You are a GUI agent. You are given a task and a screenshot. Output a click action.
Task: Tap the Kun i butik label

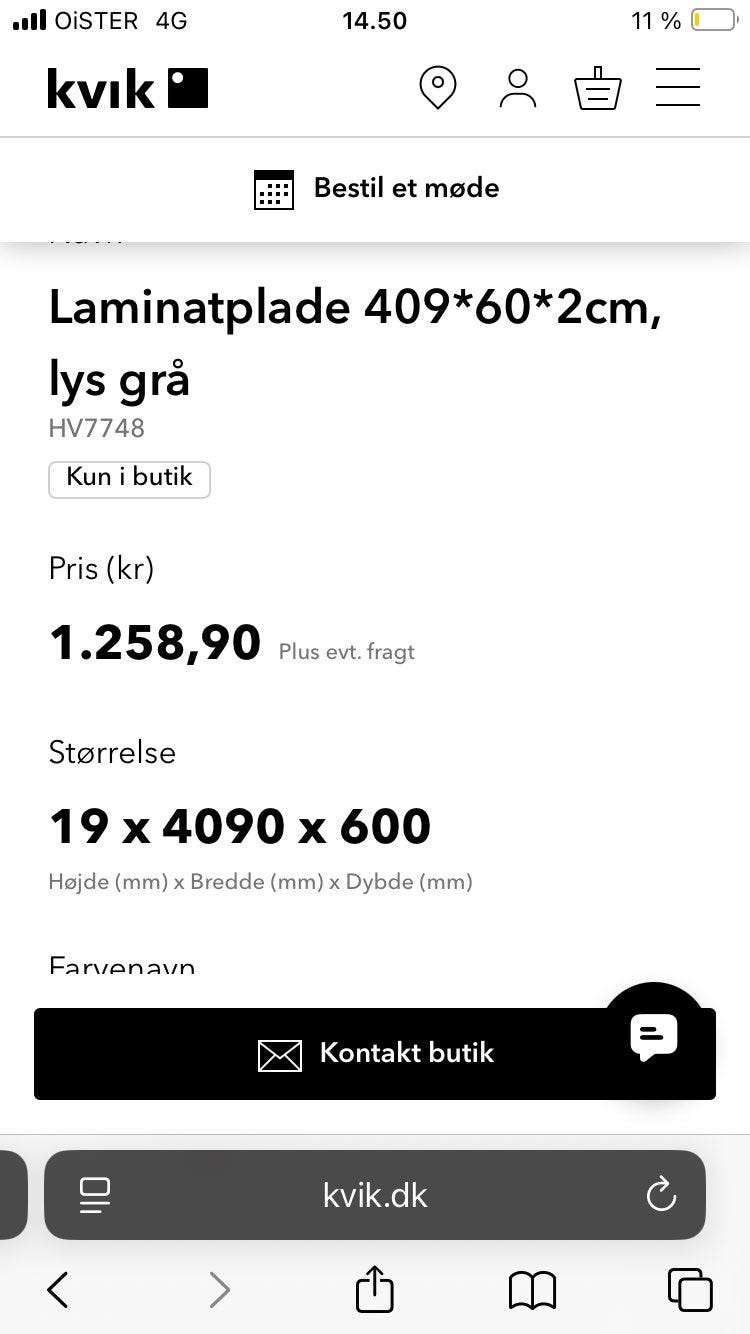pos(129,478)
